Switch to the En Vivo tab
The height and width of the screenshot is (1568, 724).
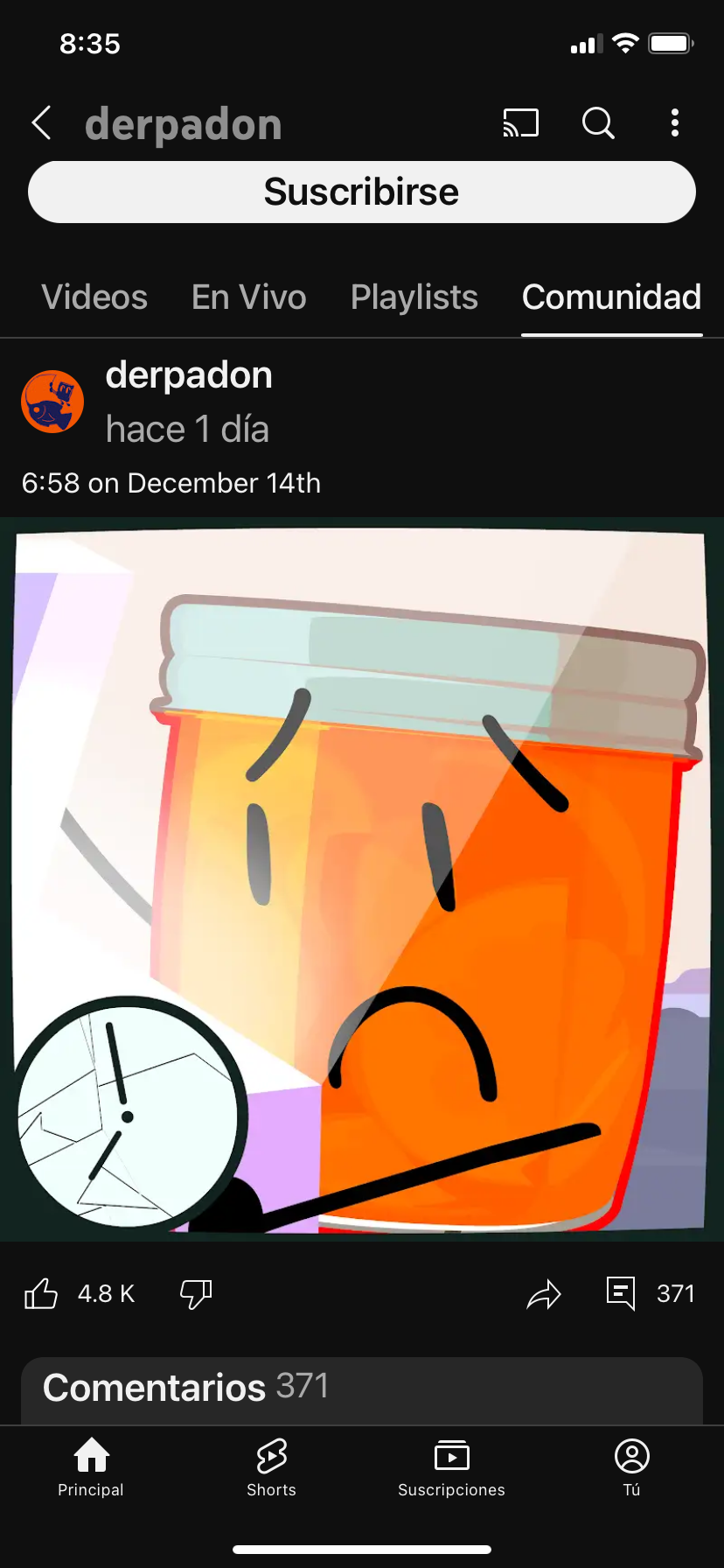pos(249,297)
